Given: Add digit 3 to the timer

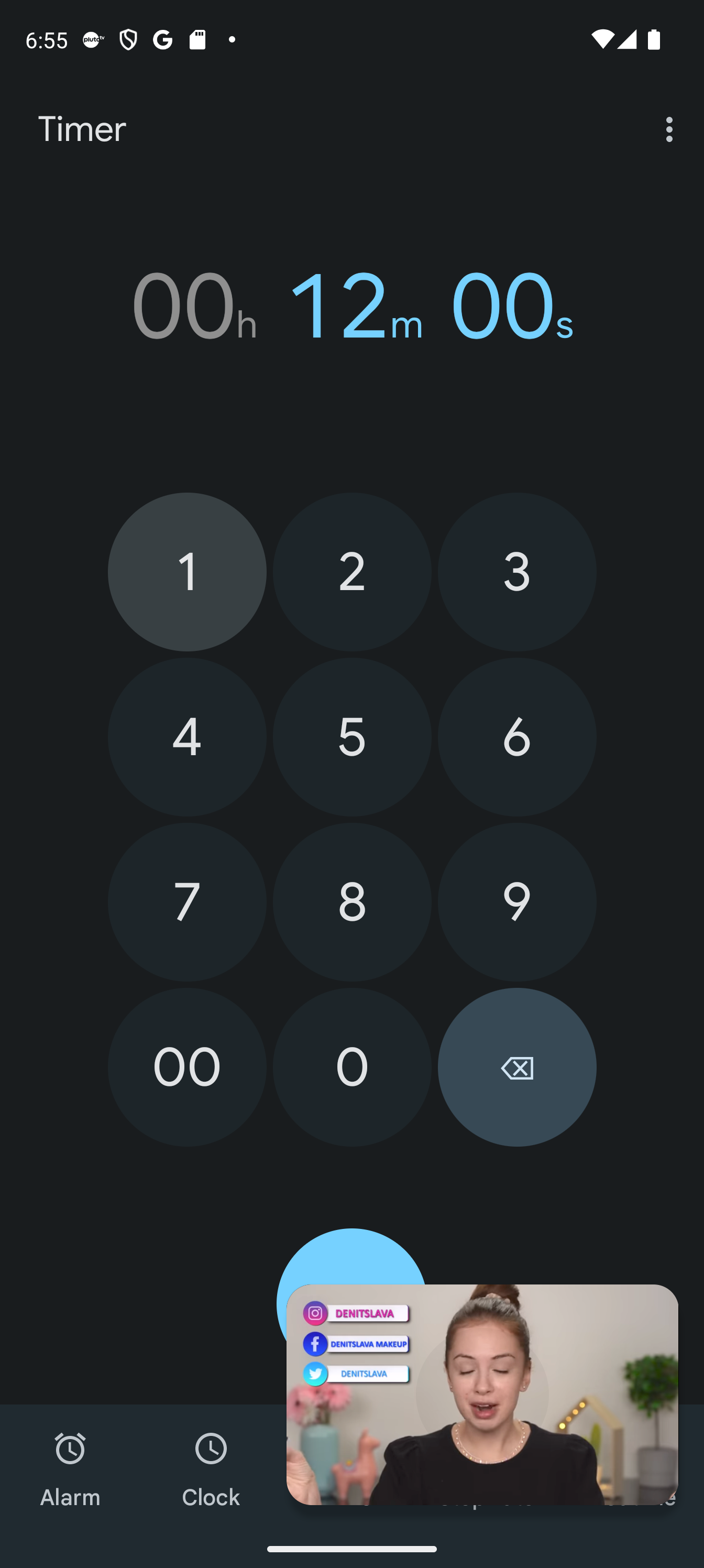Looking at the screenshot, I should (x=516, y=572).
